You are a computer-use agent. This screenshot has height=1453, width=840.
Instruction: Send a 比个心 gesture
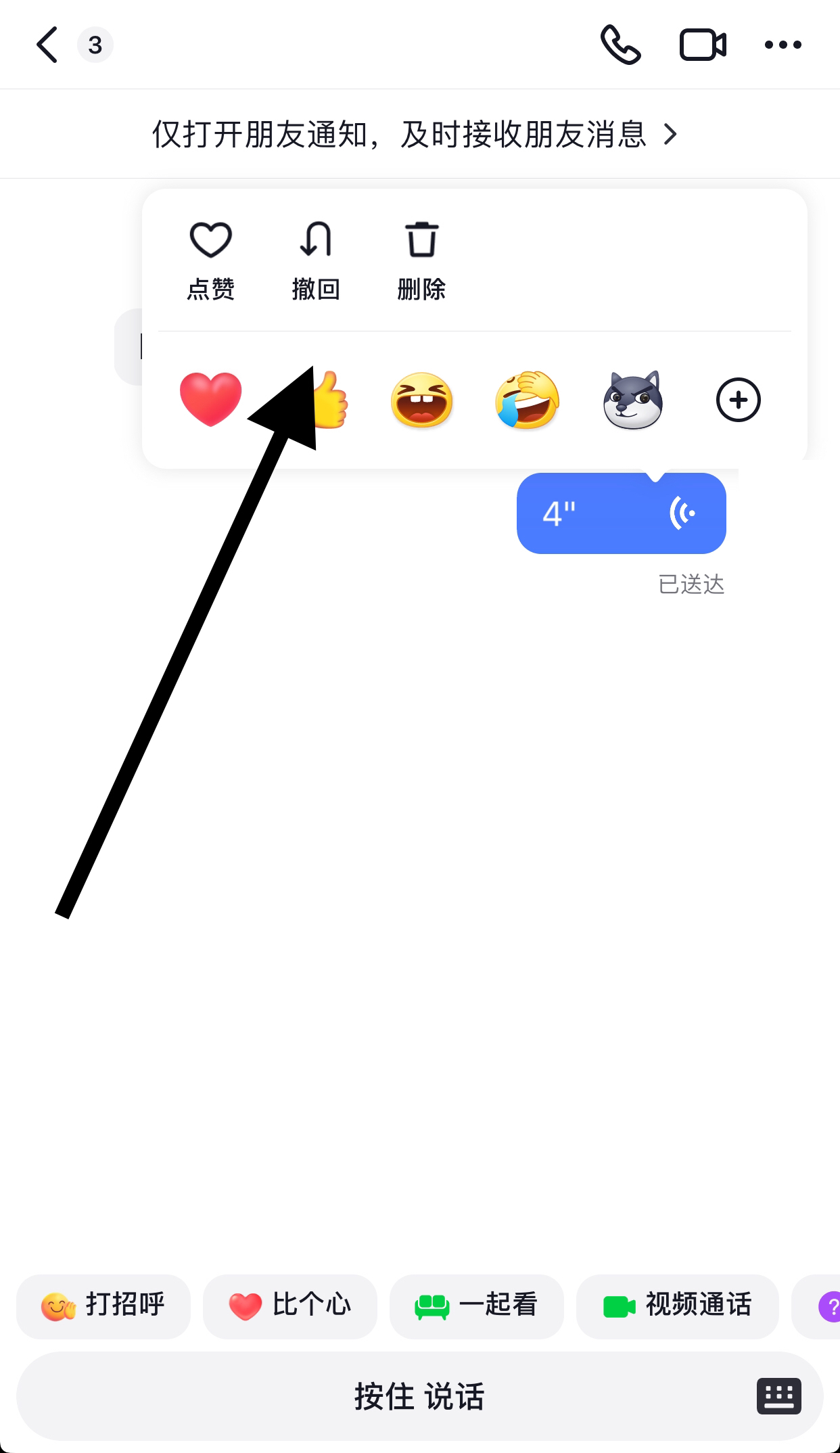290,1306
